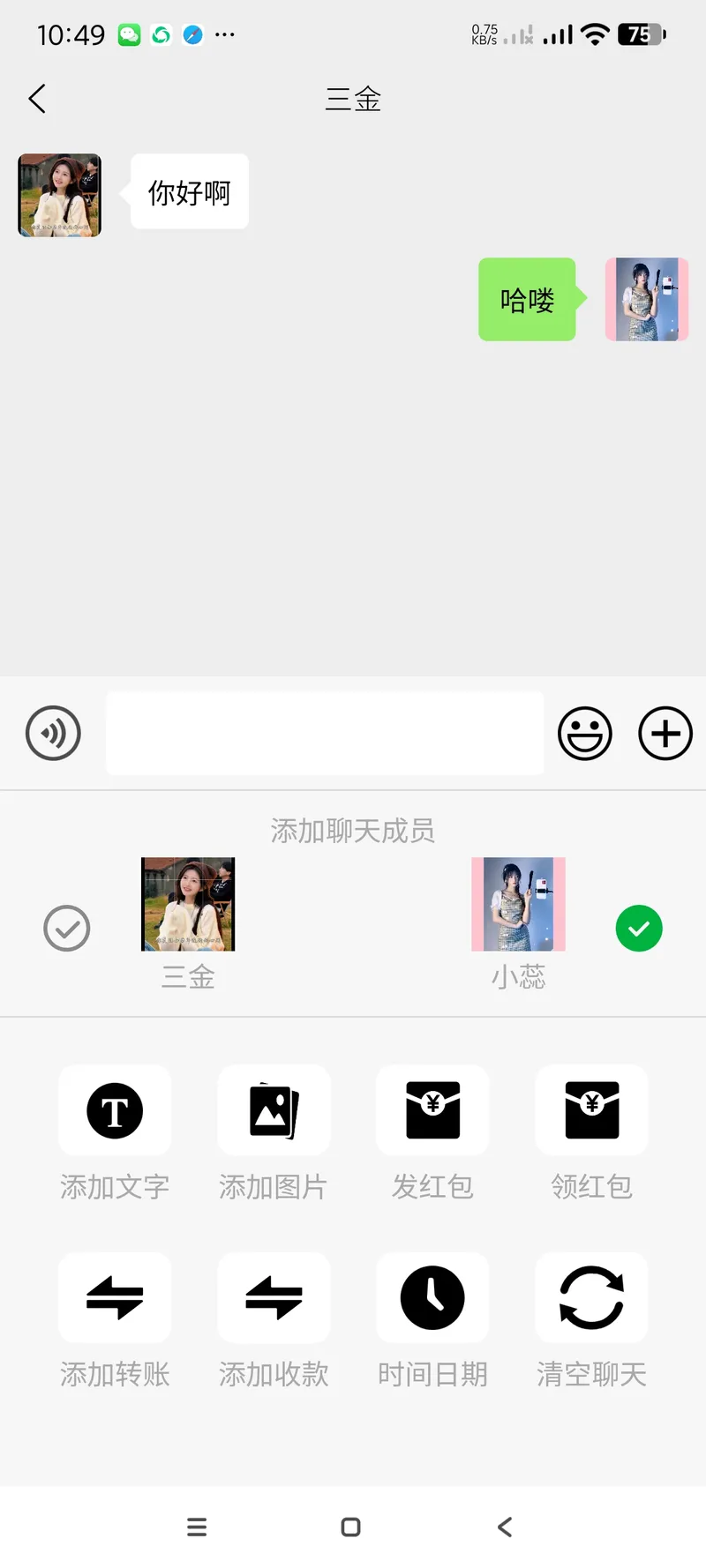Open the 添加文字 add text tool

point(114,1110)
